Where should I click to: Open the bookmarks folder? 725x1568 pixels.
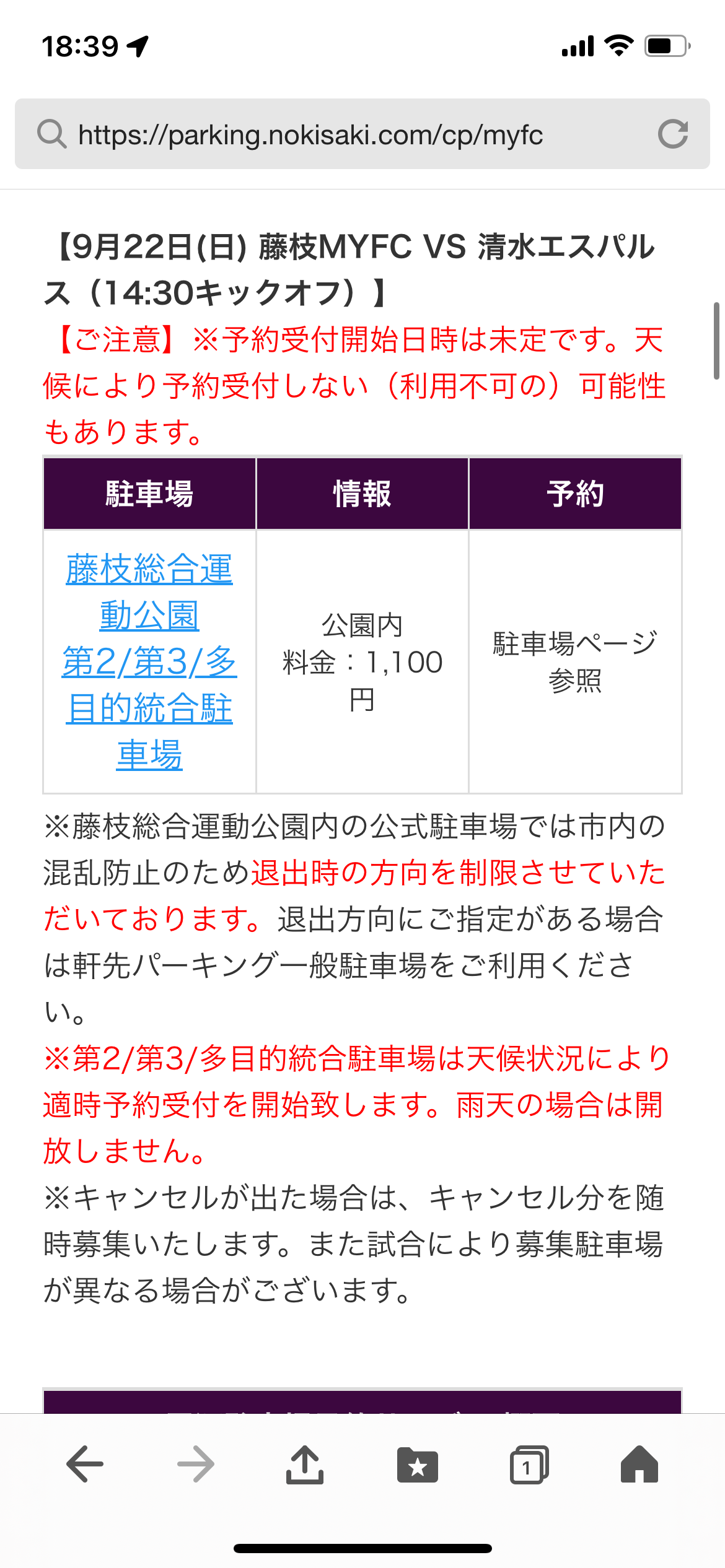pos(418,1465)
